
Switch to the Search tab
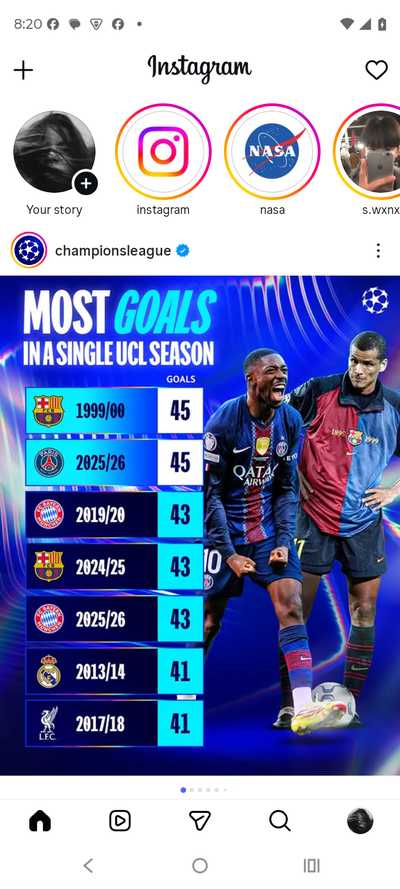(280, 820)
